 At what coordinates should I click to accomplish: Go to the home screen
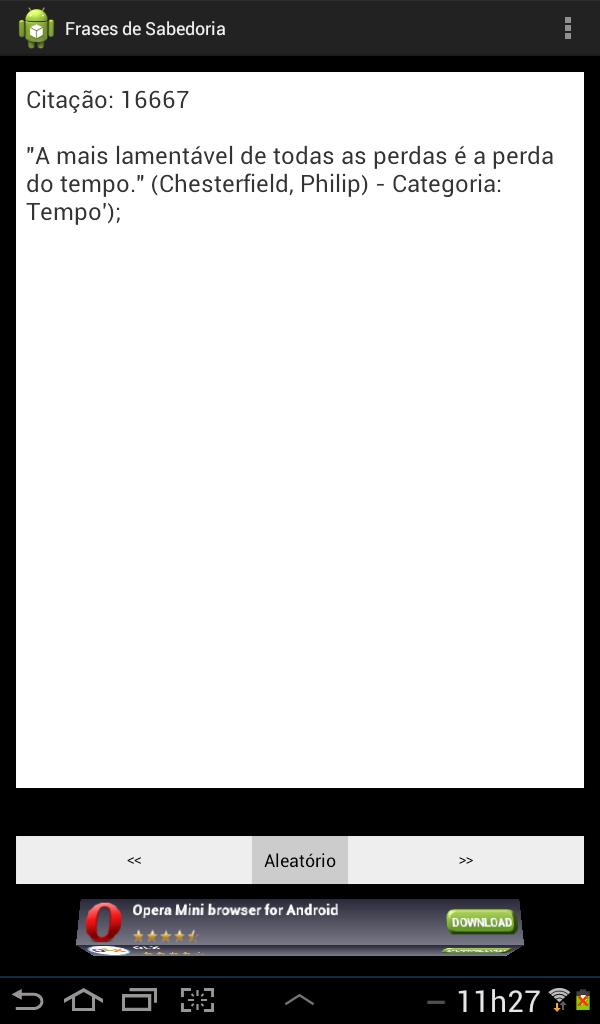tap(83, 999)
